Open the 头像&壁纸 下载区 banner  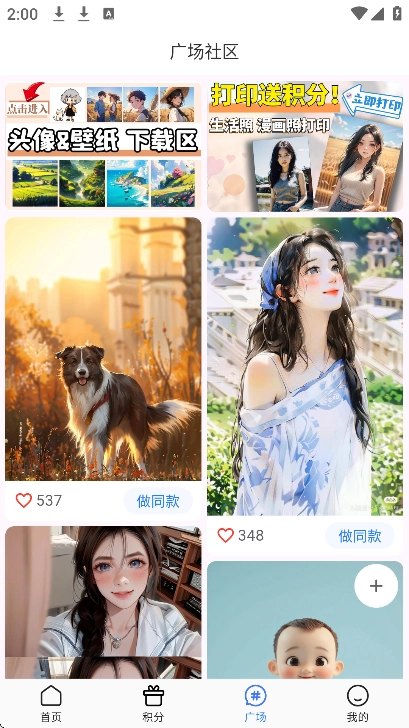pos(103,146)
